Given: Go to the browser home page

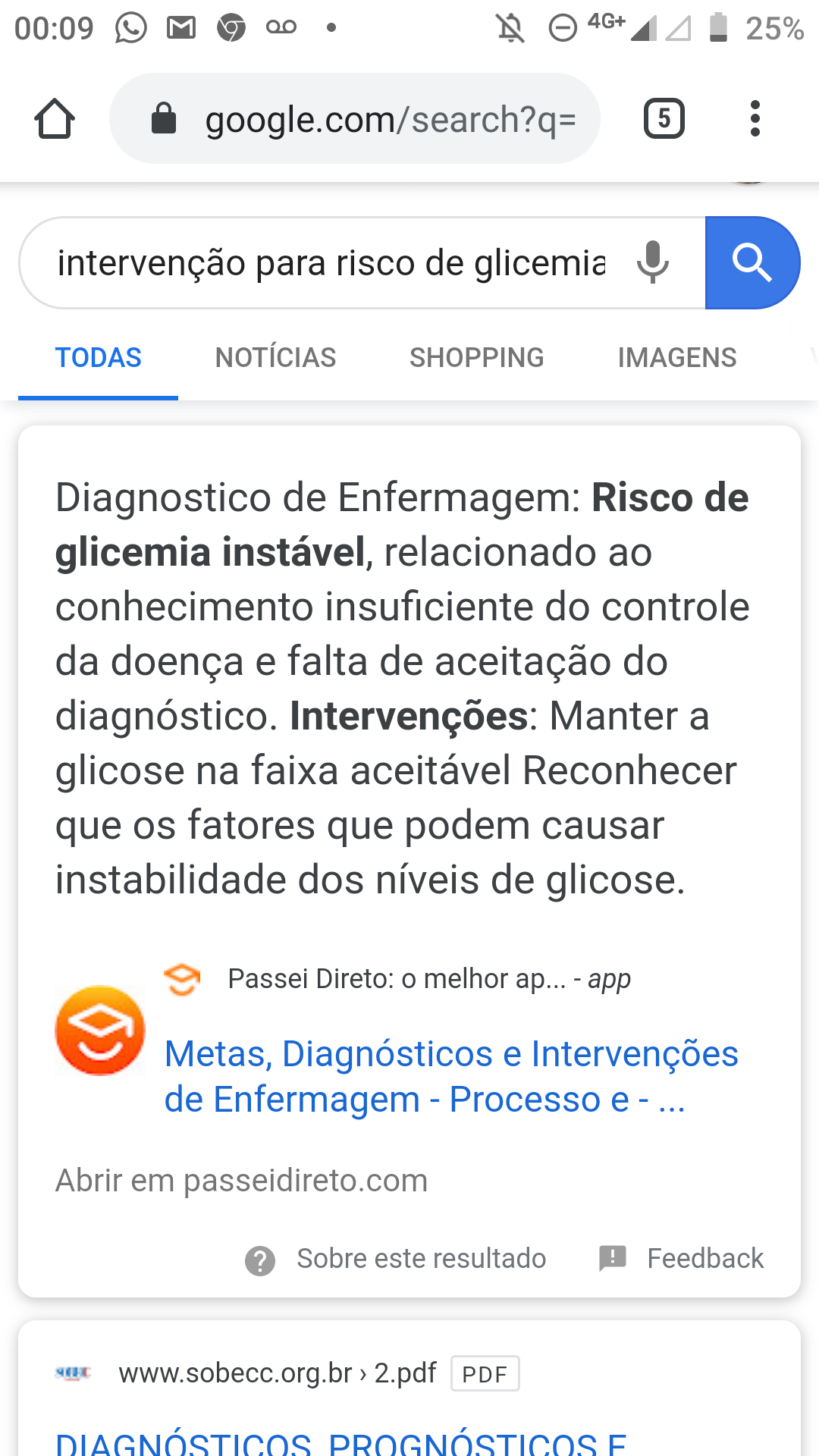Looking at the screenshot, I should coord(55,119).
